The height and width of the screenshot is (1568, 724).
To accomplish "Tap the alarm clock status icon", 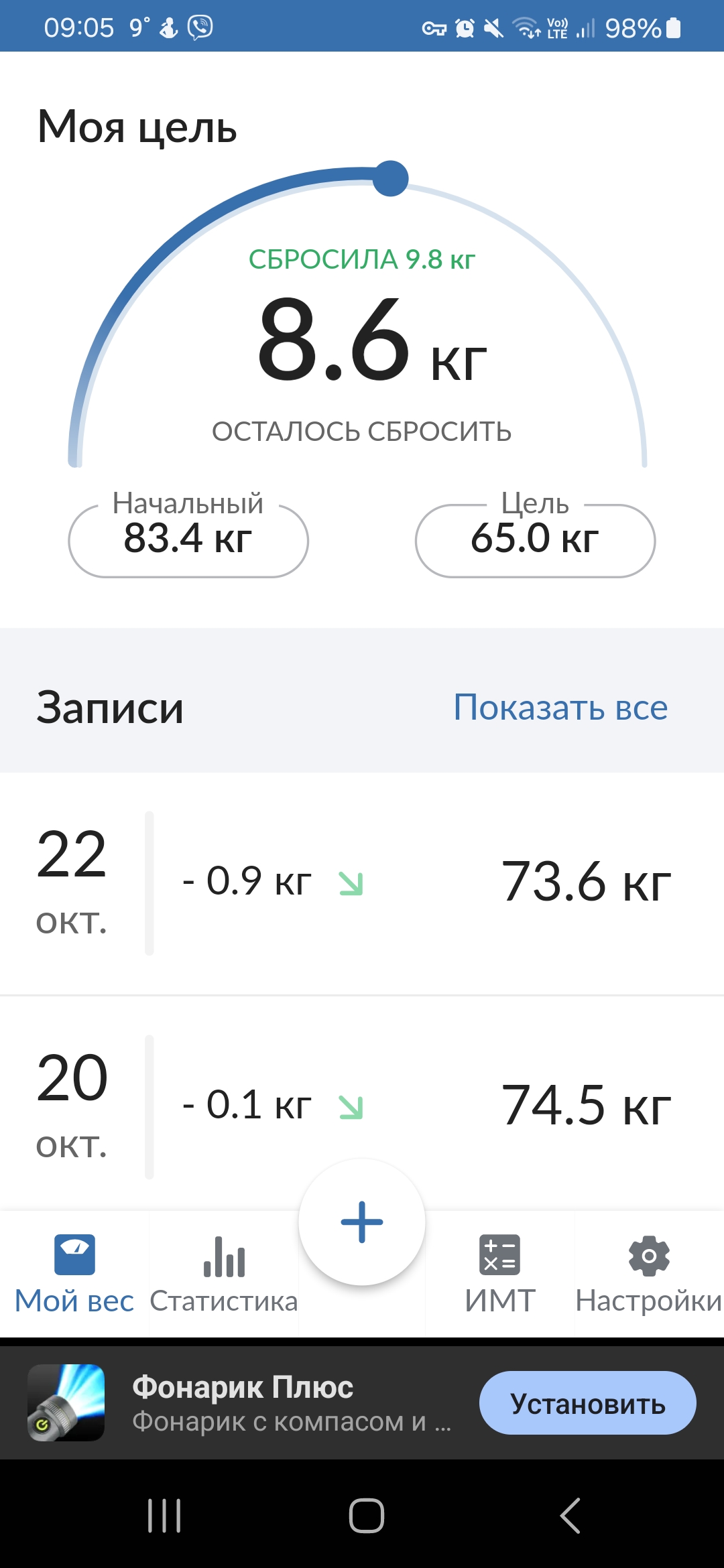I will [x=464, y=27].
